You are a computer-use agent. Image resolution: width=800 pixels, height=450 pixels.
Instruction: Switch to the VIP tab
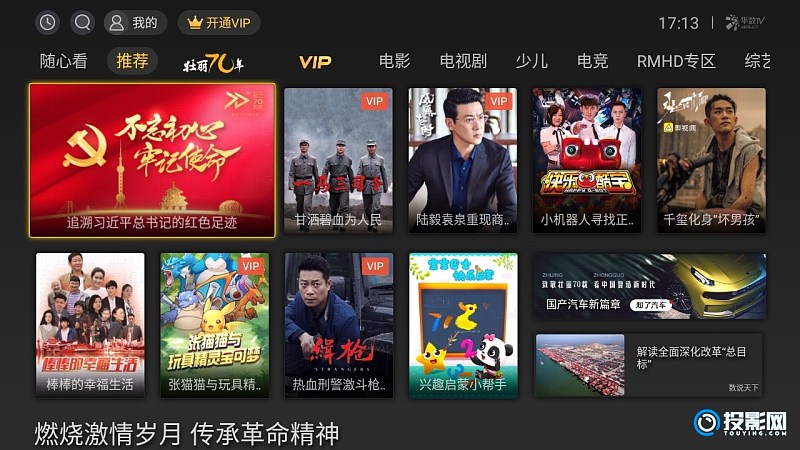pos(315,62)
